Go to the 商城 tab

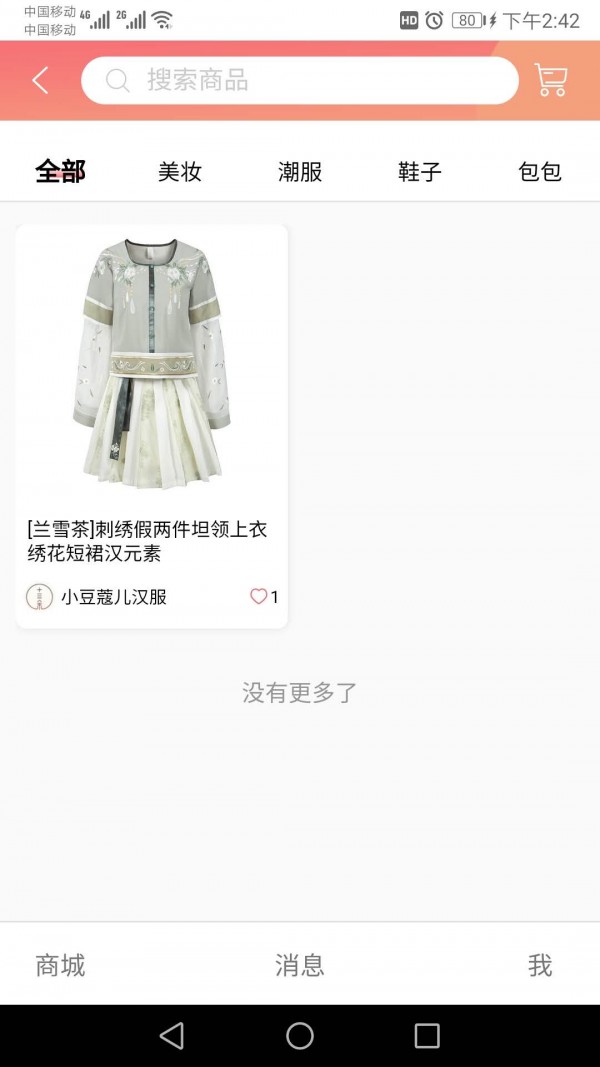pyautogui.click(x=60, y=965)
